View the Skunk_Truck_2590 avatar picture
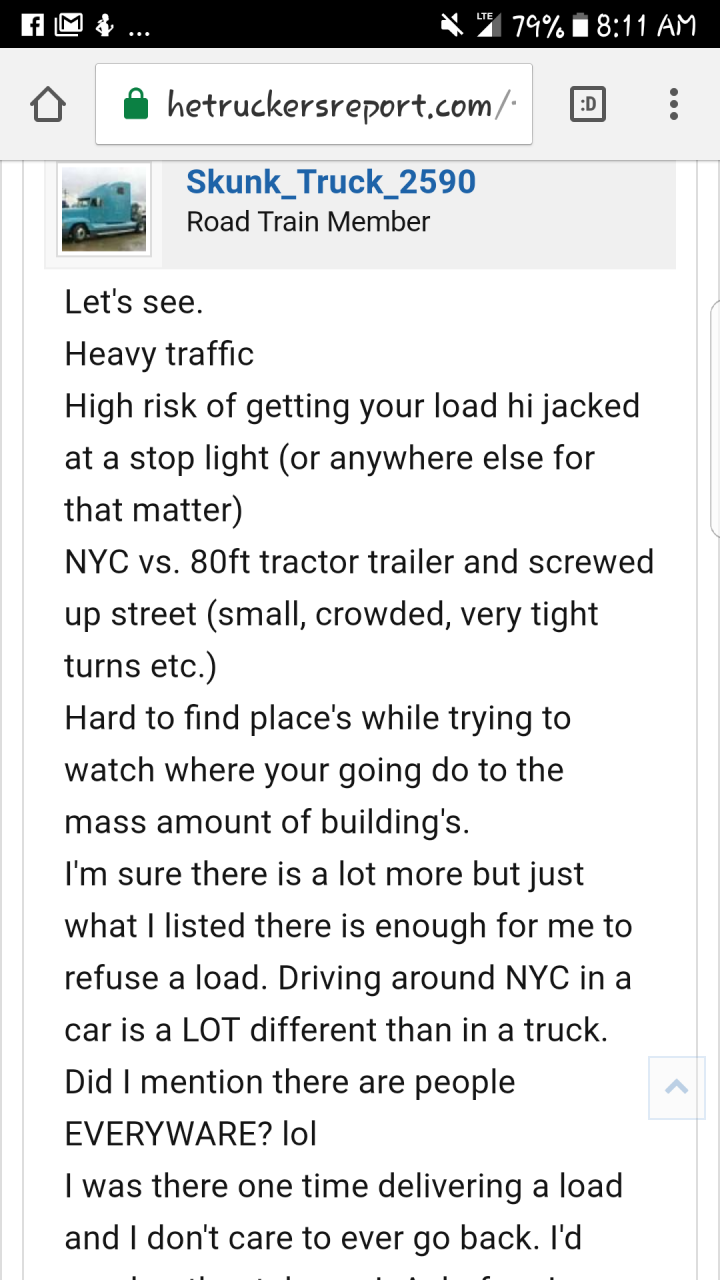Screen dimensions: 720x1280 [x=104, y=208]
